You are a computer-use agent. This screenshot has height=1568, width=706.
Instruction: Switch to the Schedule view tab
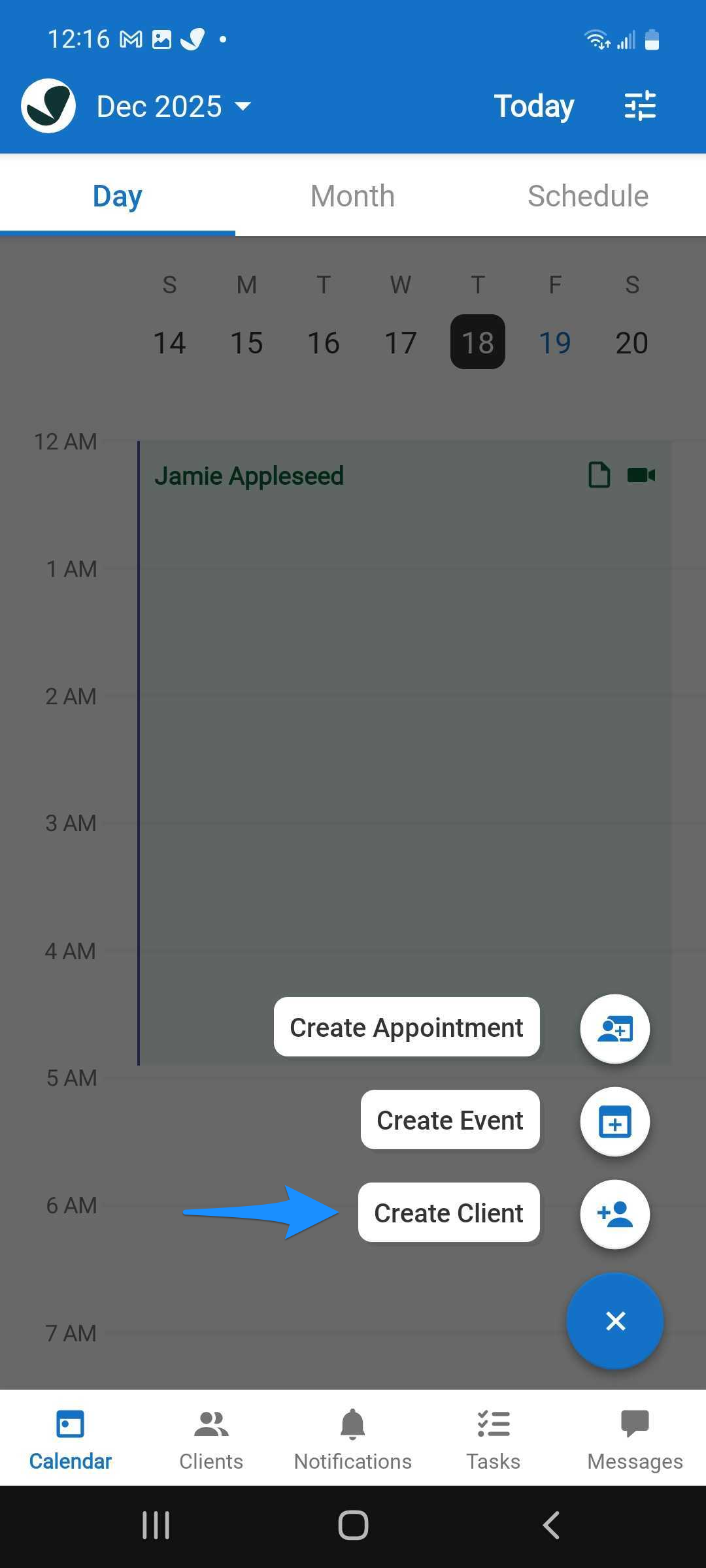pyautogui.click(x=588, y=196)
